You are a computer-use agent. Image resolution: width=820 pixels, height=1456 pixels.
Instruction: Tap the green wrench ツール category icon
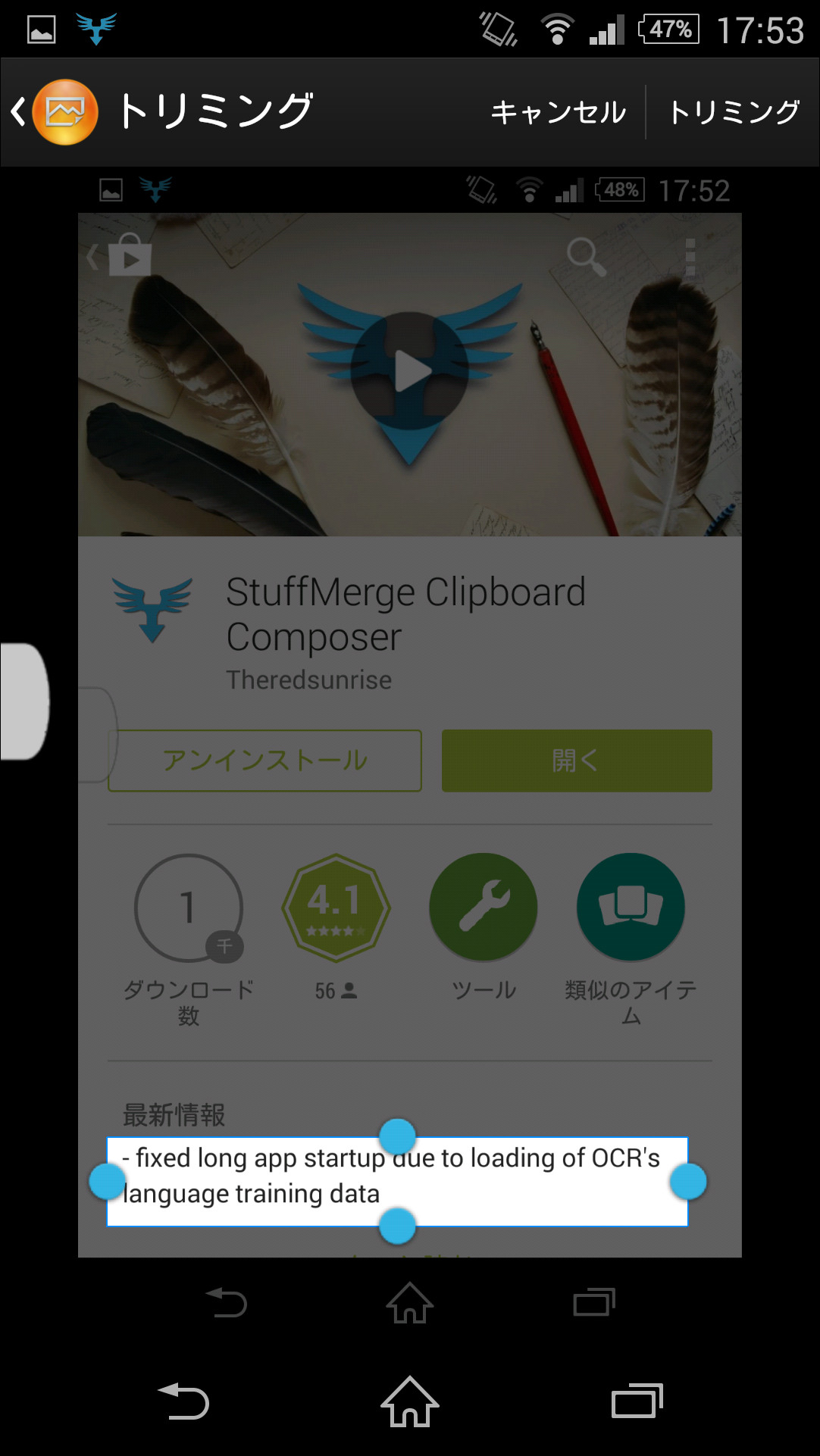tap(483, 907)
